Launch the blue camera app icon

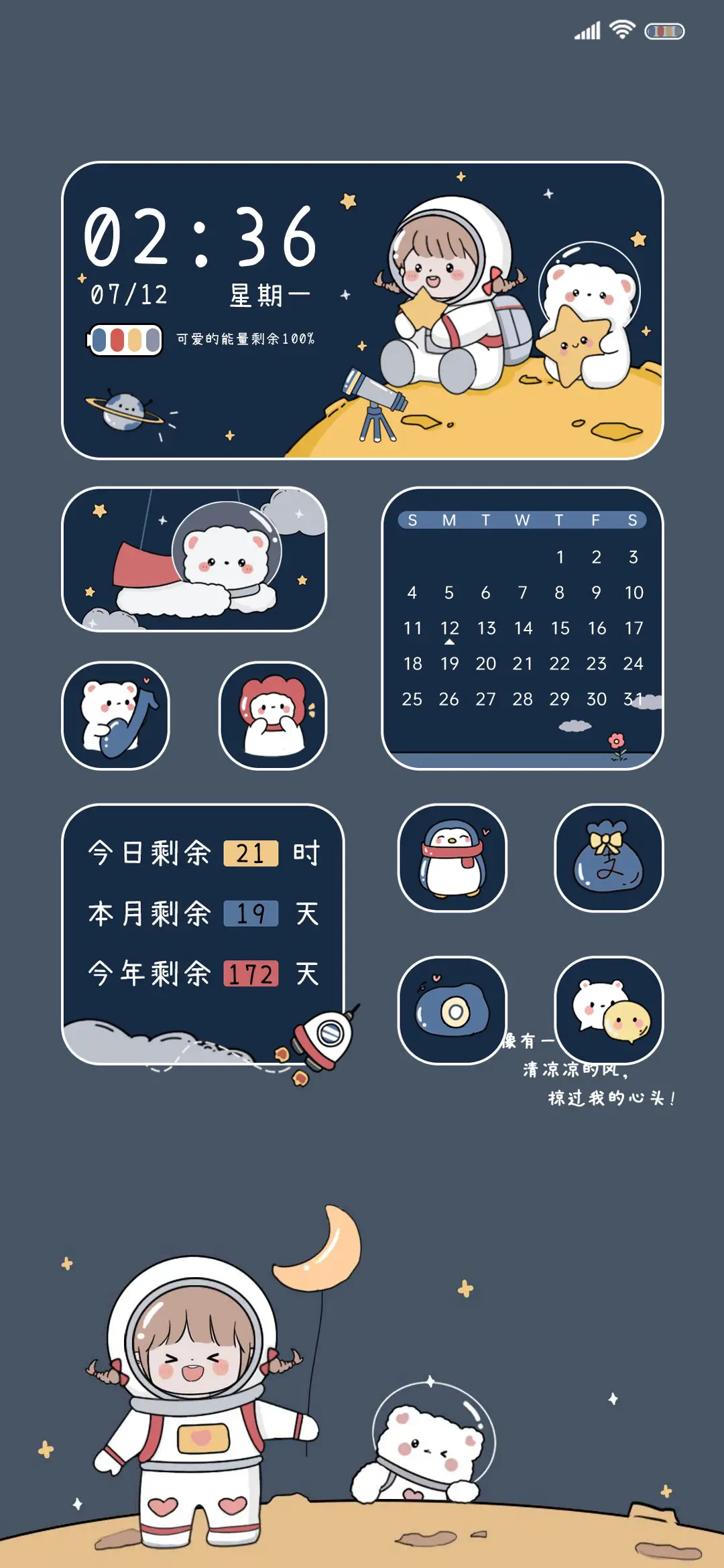click(x=452, y=1010)
